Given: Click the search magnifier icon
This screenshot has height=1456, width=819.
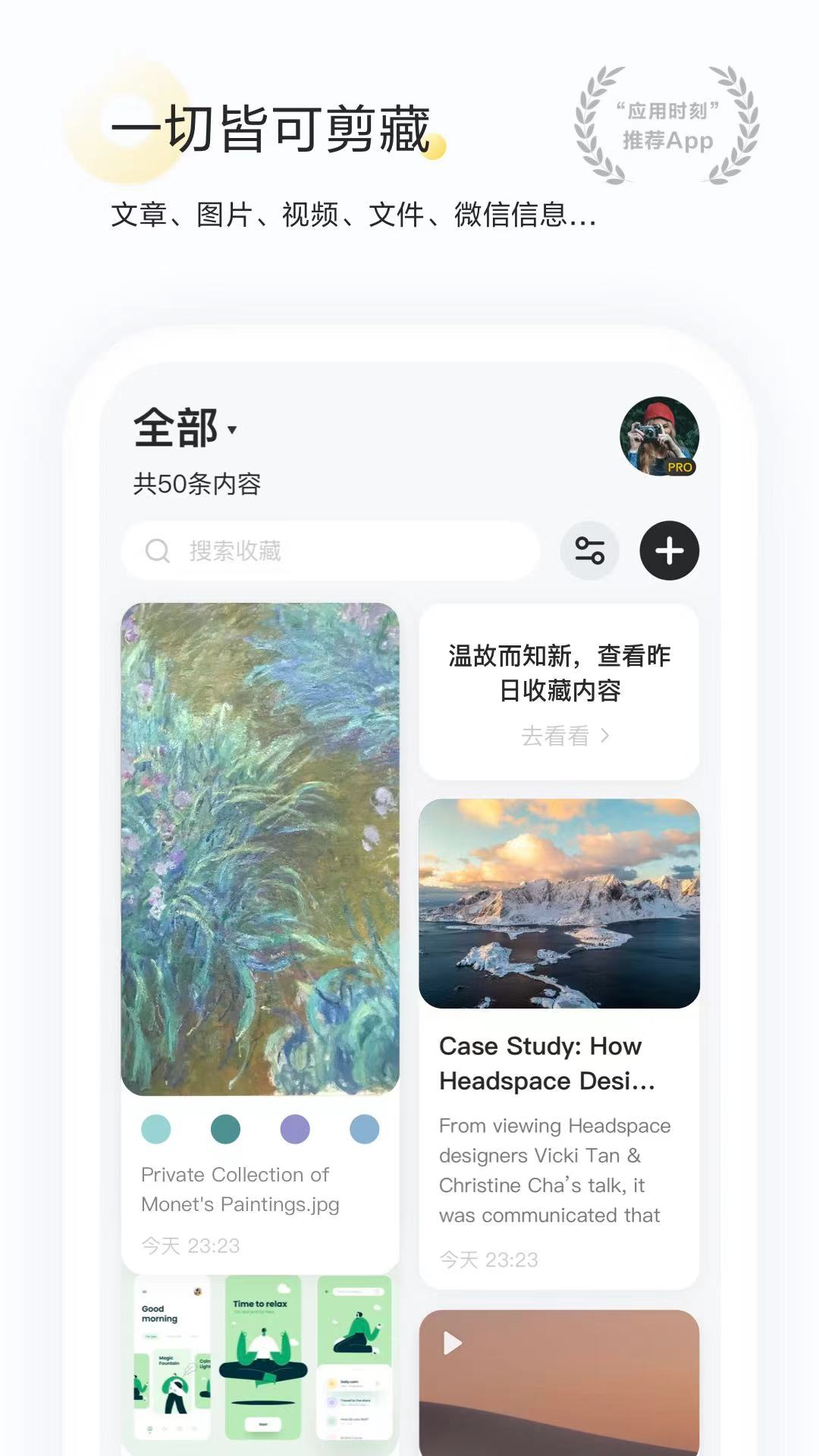Looking at the screenshot, I should 158,551.
